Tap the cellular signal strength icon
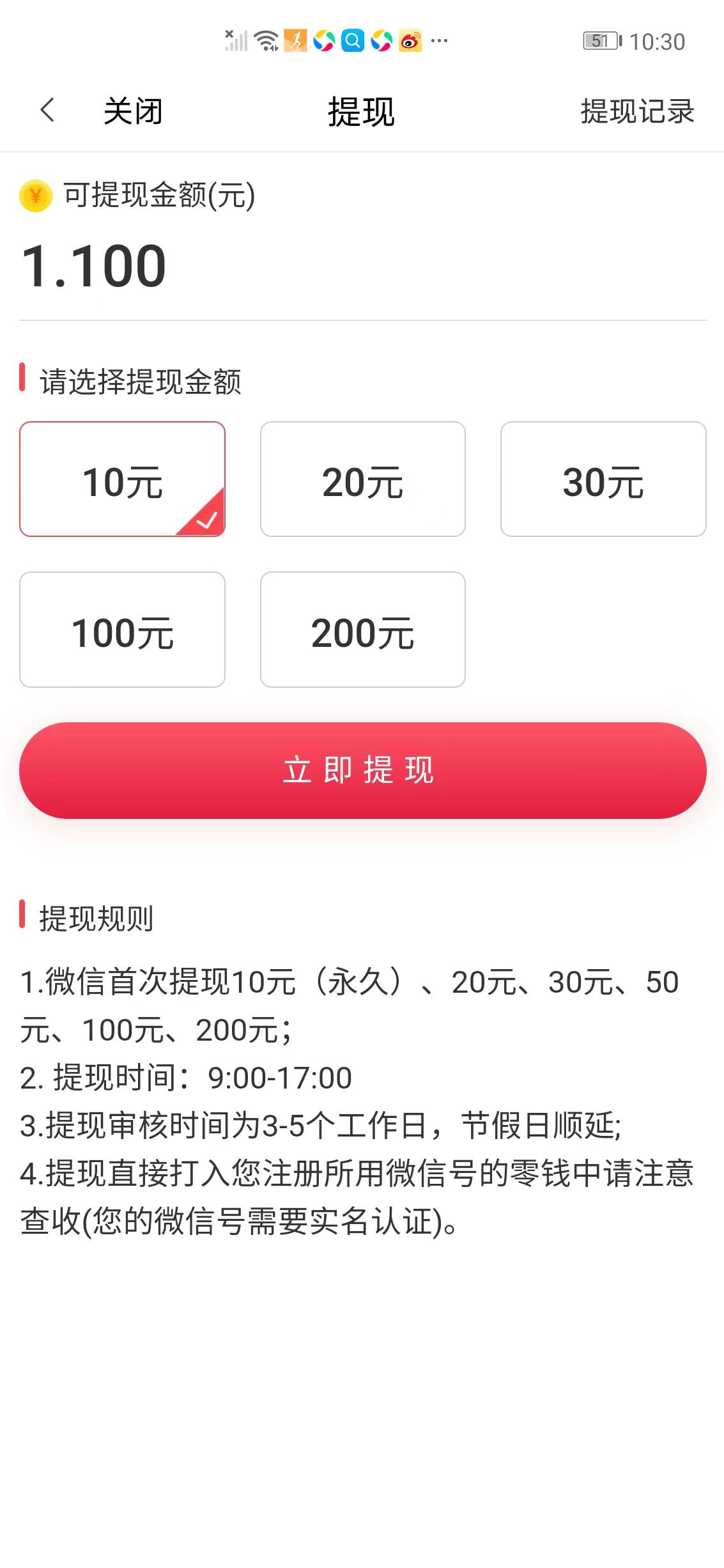This screenshot has height=1568, width=724. pos(236,42)
